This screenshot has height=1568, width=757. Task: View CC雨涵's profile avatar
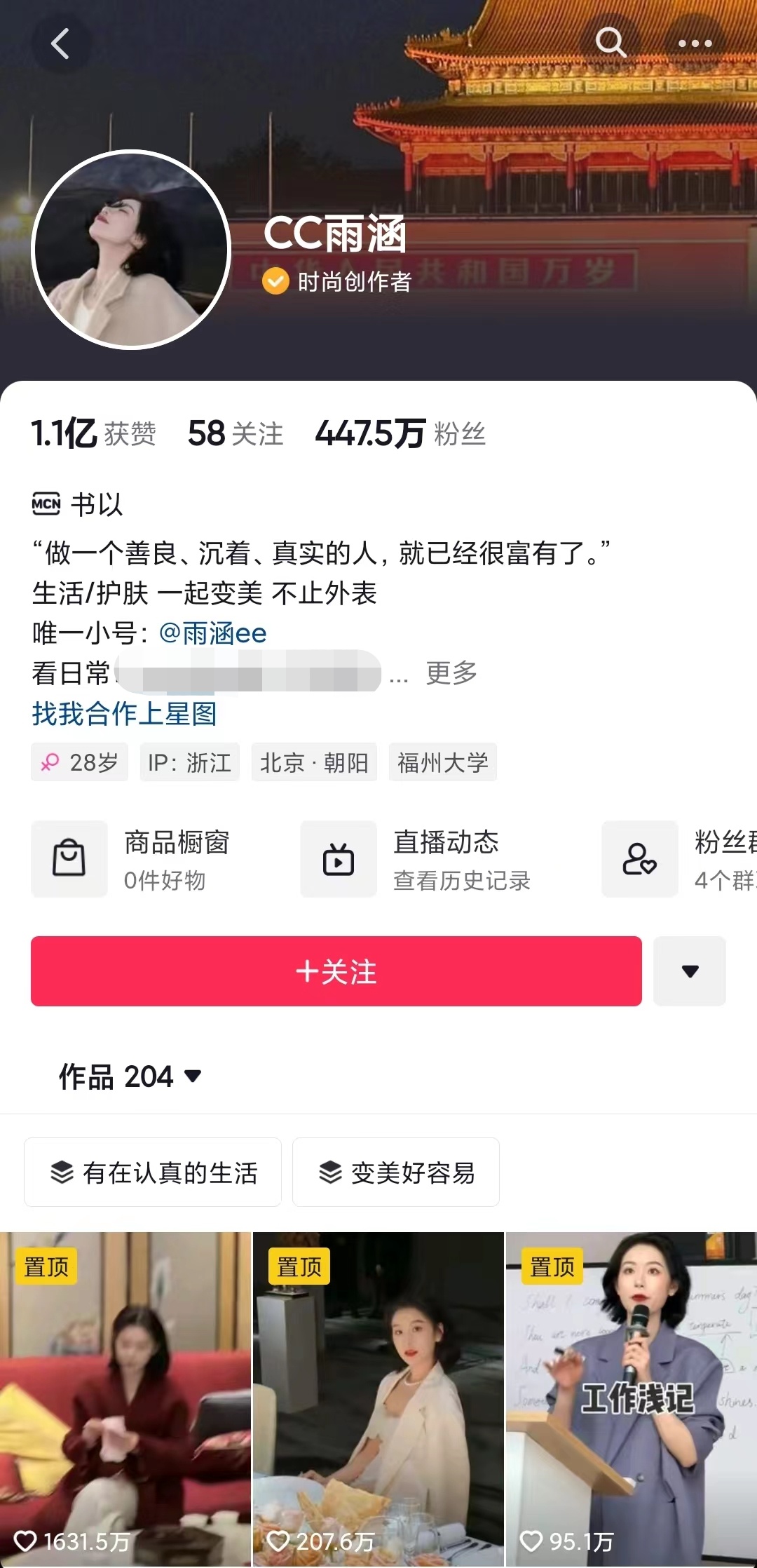click(x=131, y=250)
